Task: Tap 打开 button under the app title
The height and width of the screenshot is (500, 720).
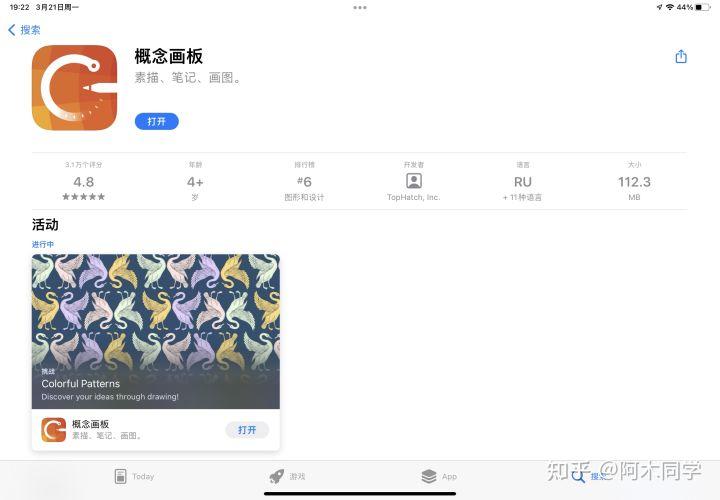Action: [x=157, y=121]
